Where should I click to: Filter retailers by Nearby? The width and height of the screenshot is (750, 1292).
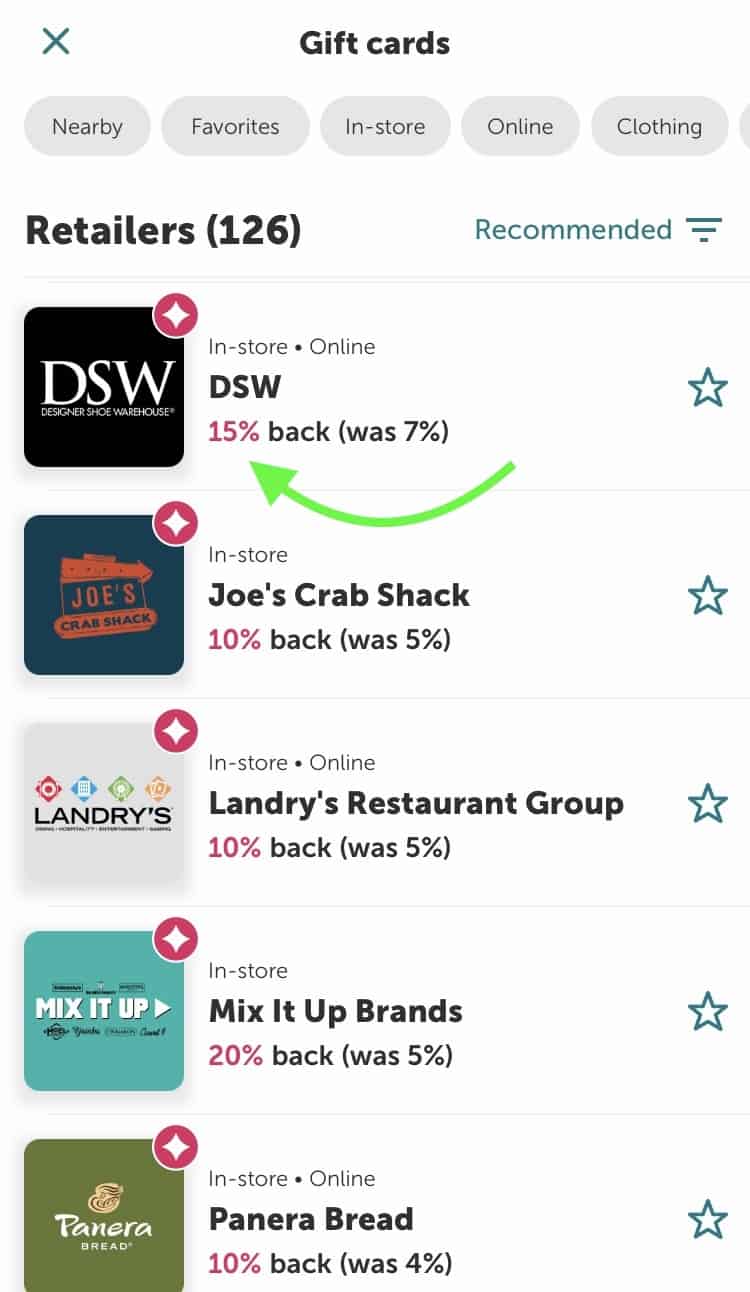click(87, 126)
